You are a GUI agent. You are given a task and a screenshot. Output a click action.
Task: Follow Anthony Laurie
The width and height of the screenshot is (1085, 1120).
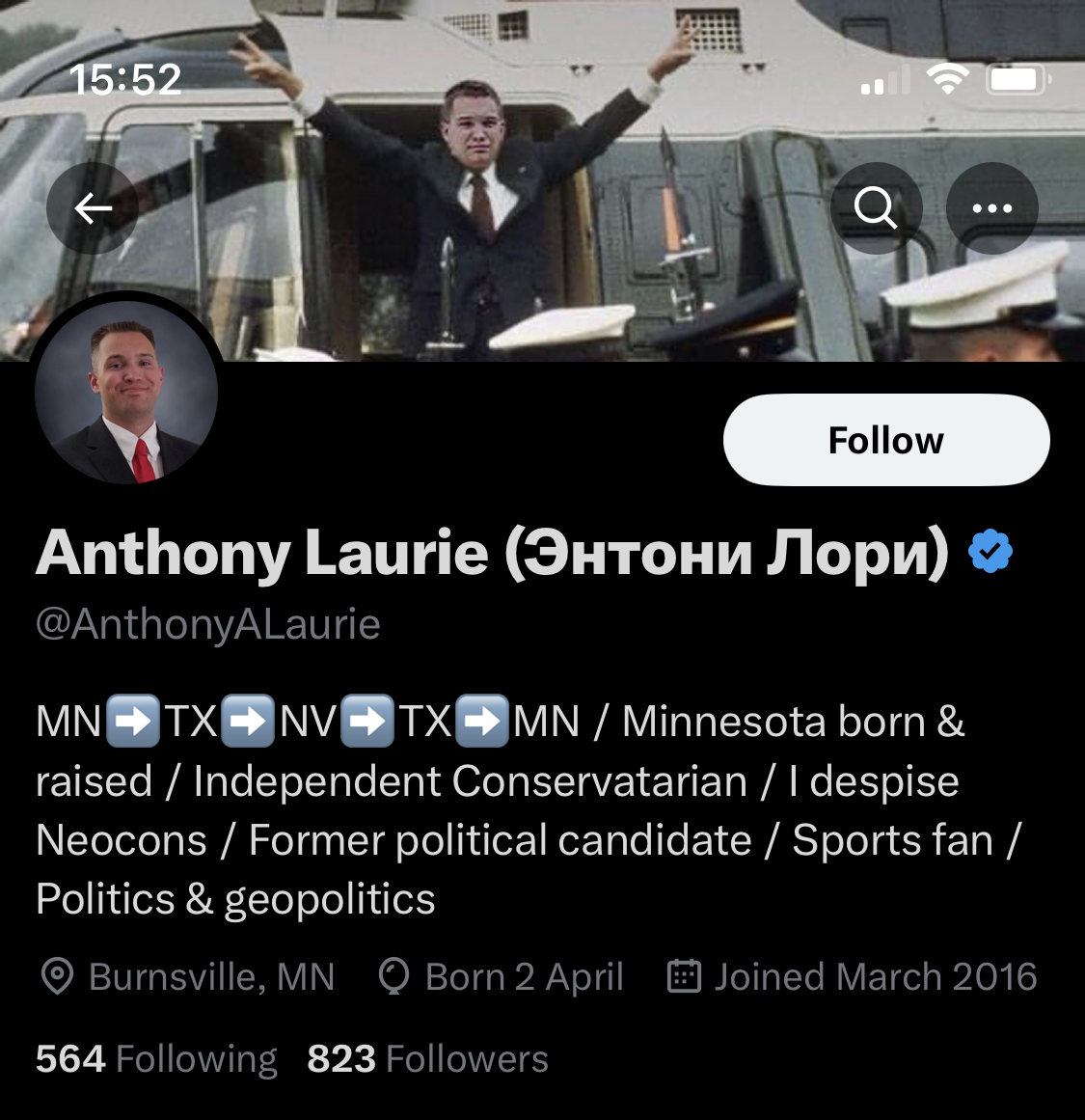click(885, 440)
